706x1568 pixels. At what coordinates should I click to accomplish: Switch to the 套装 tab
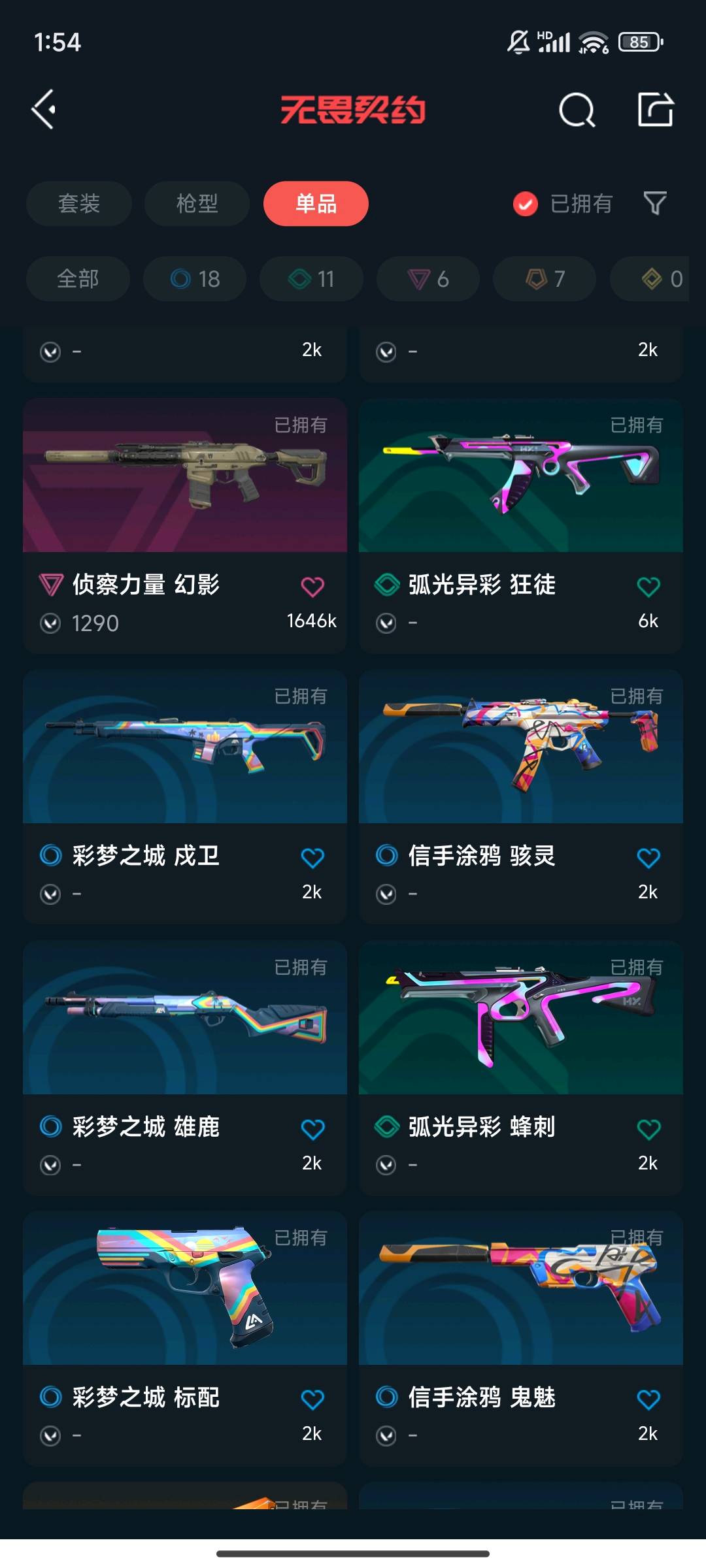click(79, 204)
